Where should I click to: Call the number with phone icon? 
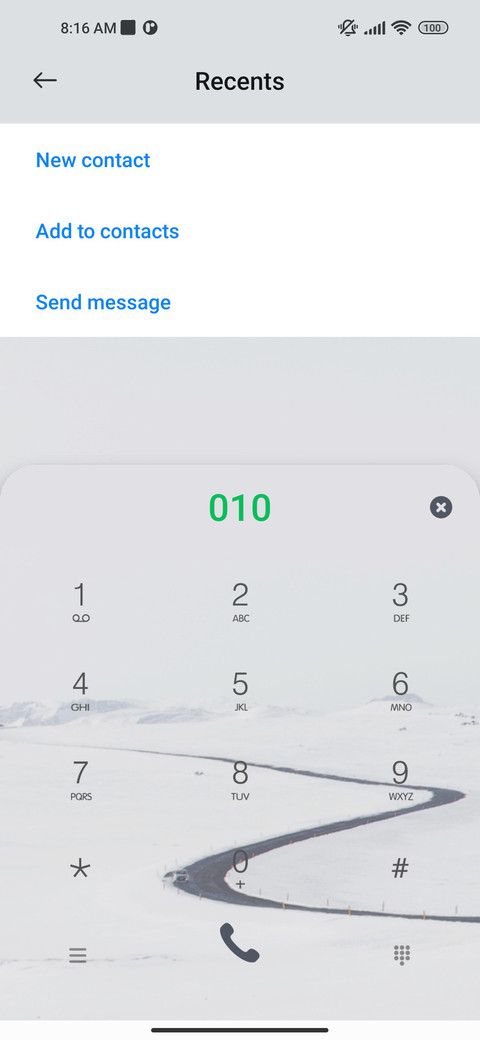[240, 942]
